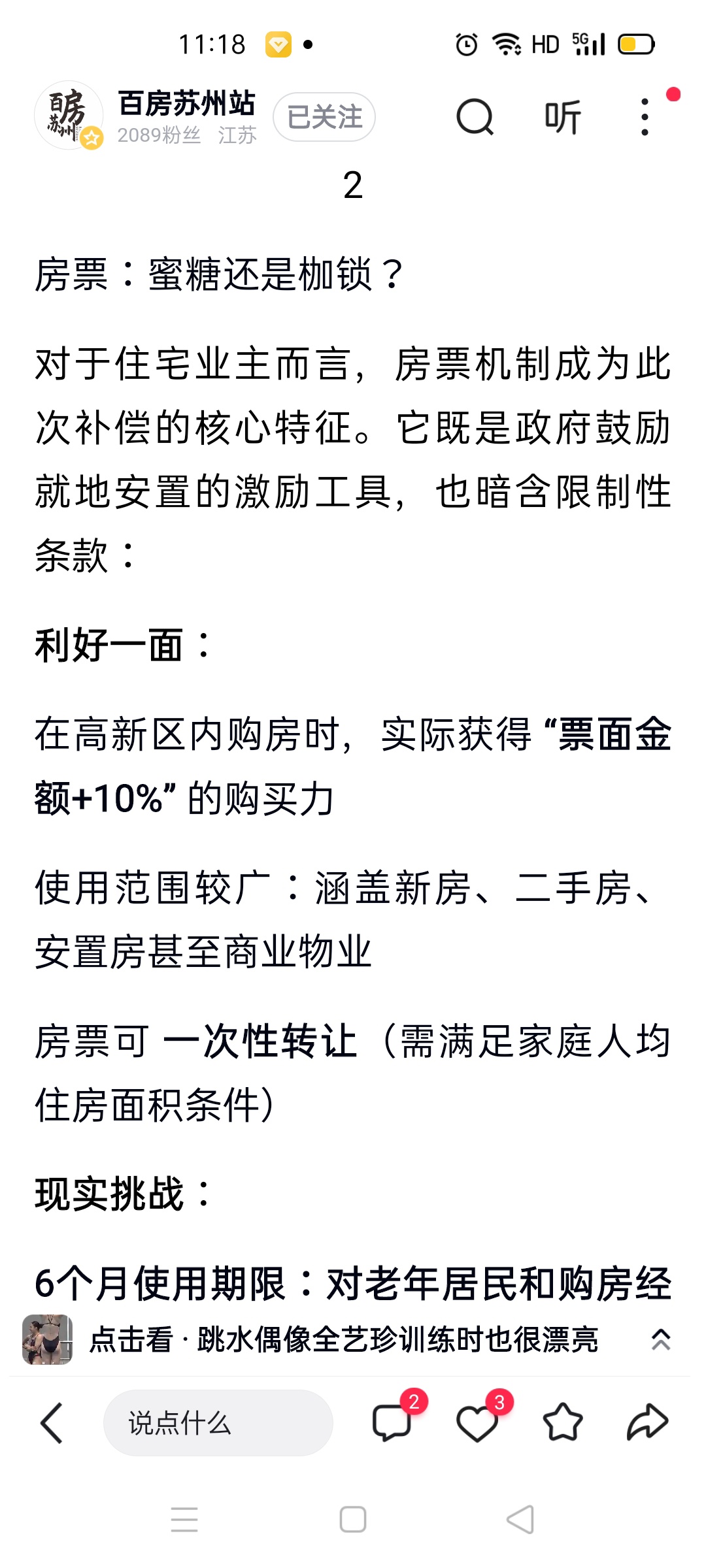
Task: Listen to article with 听 button
Action: click(563, 118)
